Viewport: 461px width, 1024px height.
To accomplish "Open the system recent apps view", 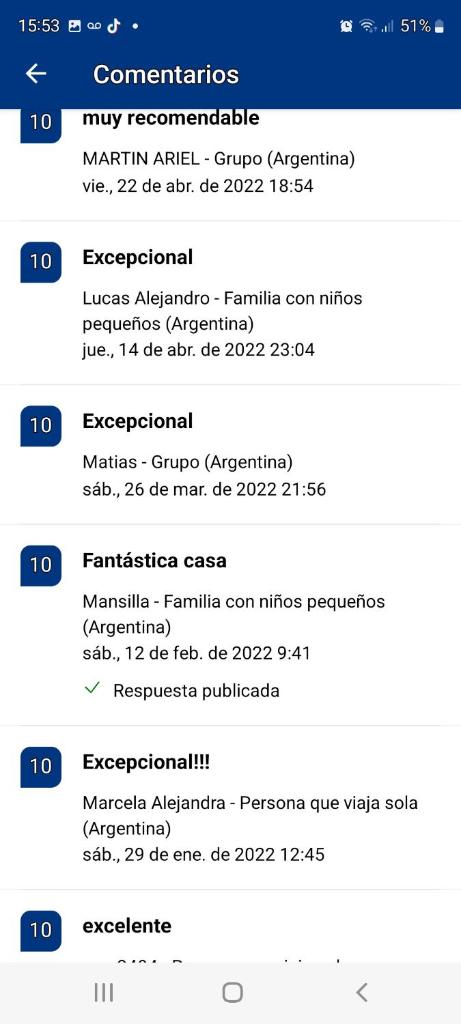I will click(x=103, y=993).
